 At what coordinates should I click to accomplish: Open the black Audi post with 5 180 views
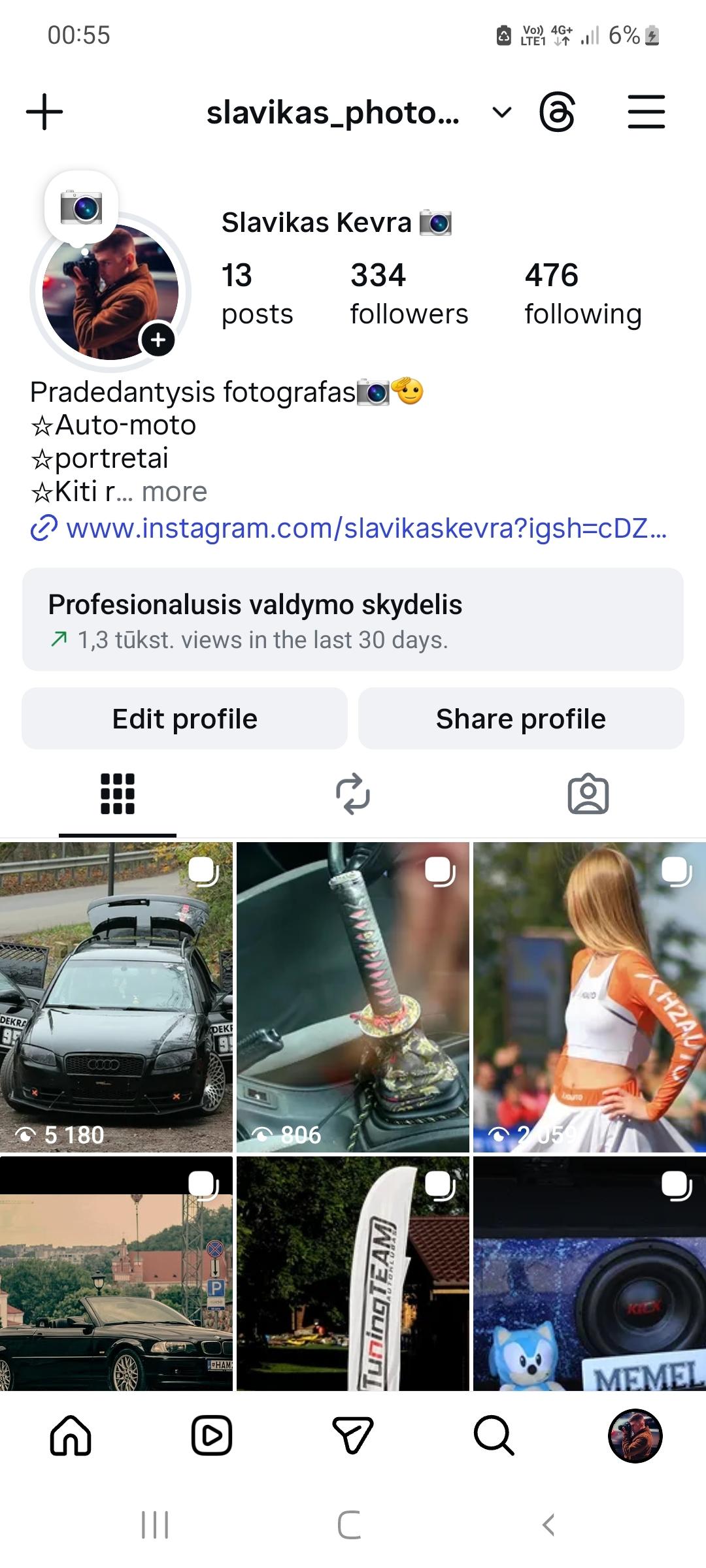point(116,996)
